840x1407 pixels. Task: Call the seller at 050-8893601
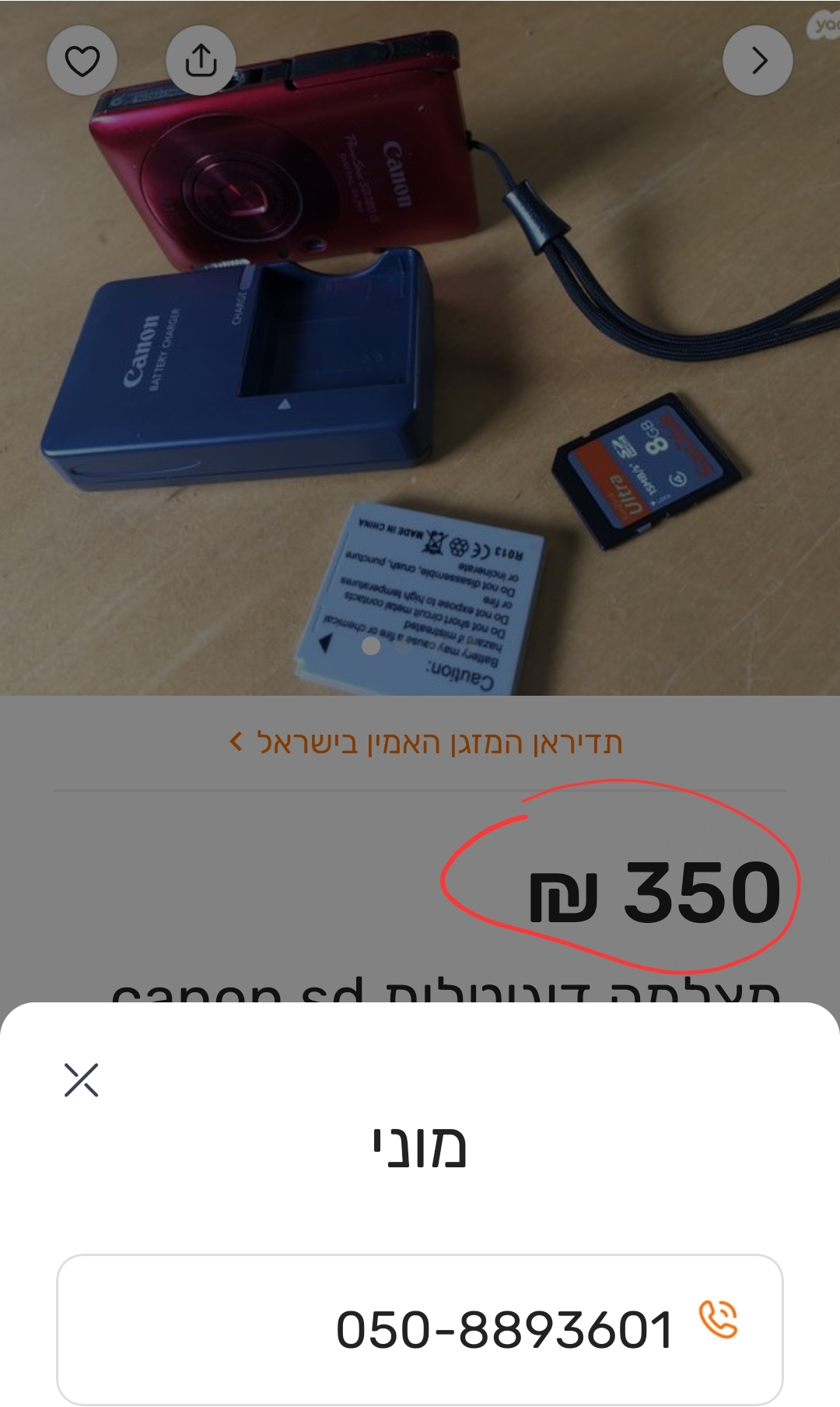(420, 1329)
